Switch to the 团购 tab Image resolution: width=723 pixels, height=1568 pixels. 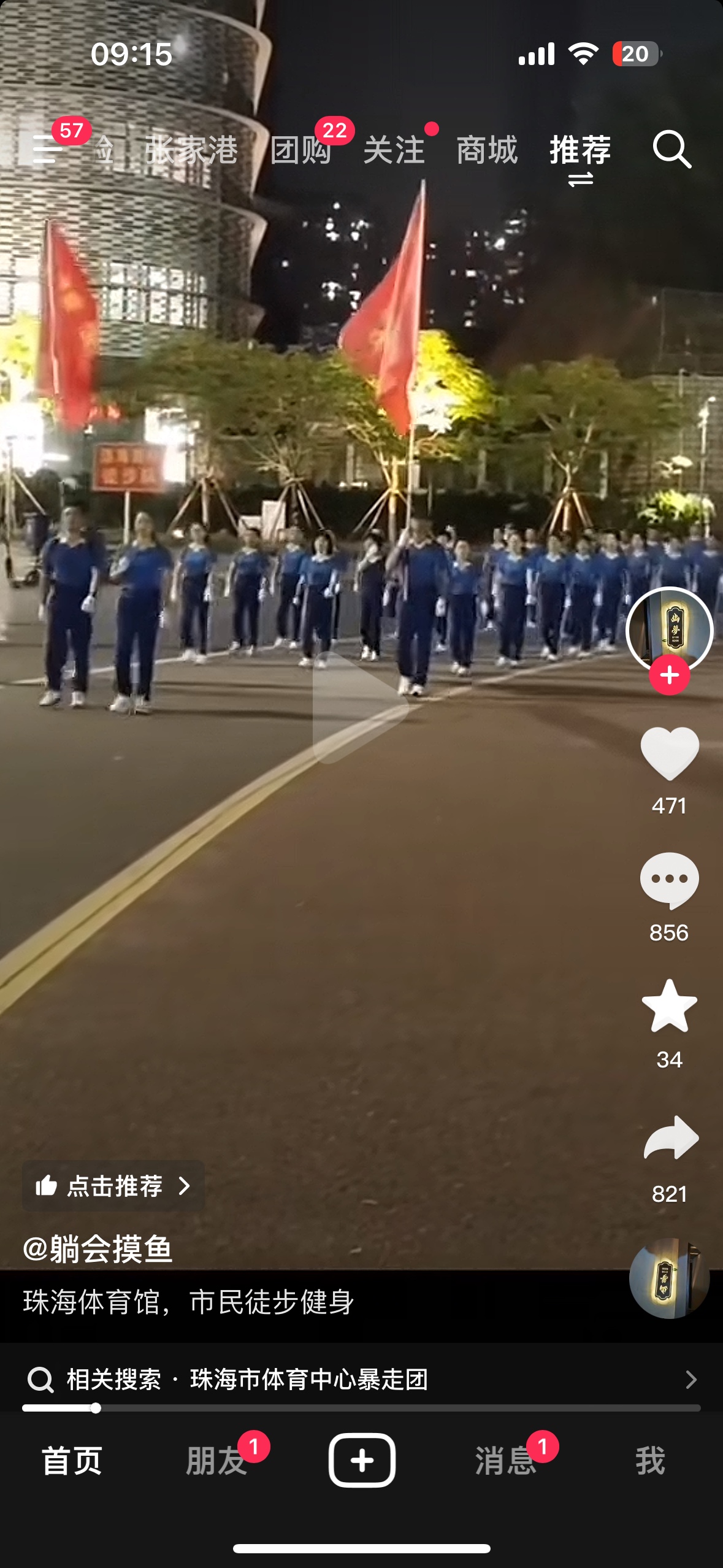300,150
